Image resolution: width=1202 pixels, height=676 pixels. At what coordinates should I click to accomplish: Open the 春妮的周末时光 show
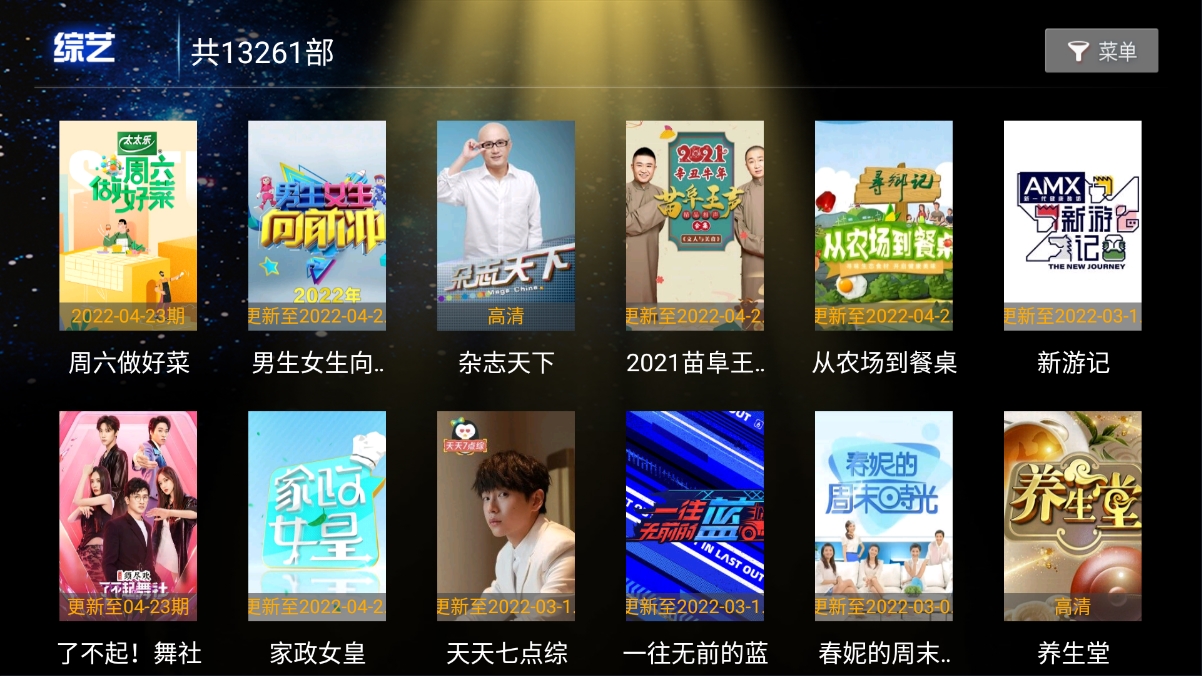[884, 516]
